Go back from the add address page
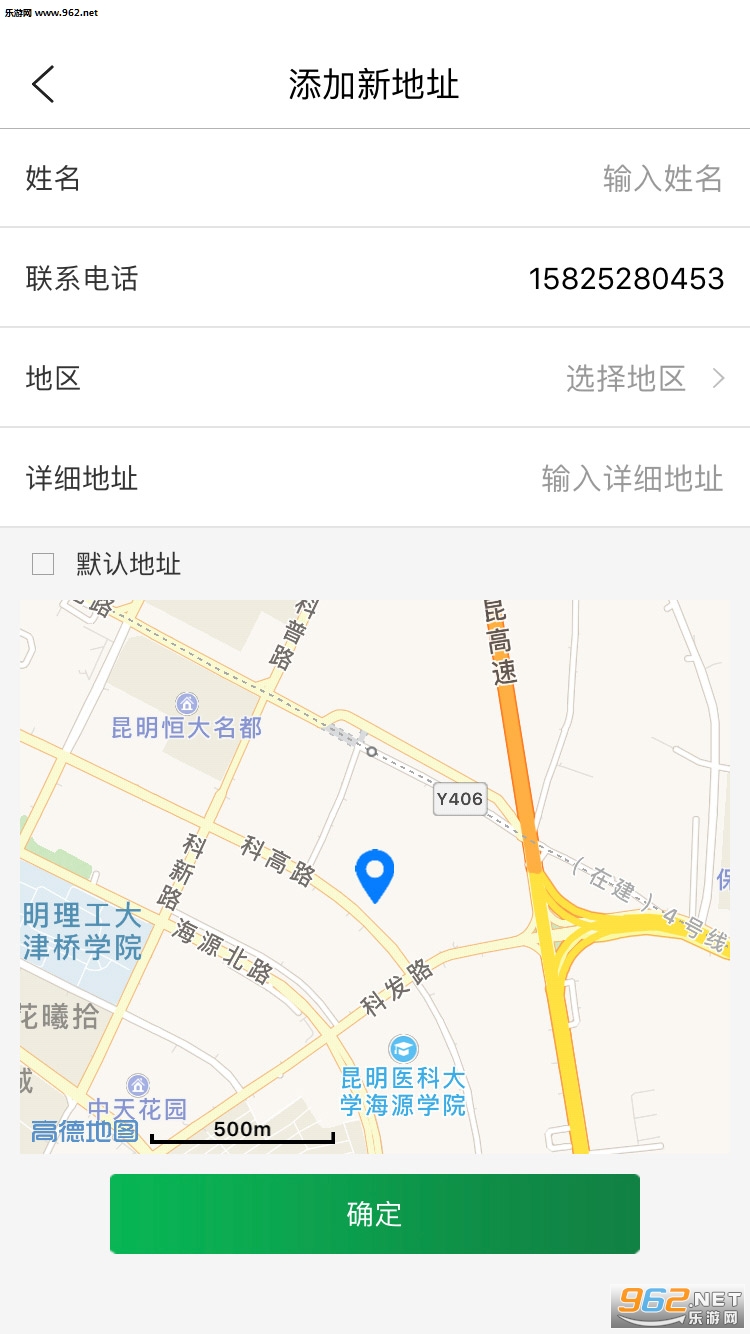This screenshot has height=1334, width=750. [x=43, y=84]
